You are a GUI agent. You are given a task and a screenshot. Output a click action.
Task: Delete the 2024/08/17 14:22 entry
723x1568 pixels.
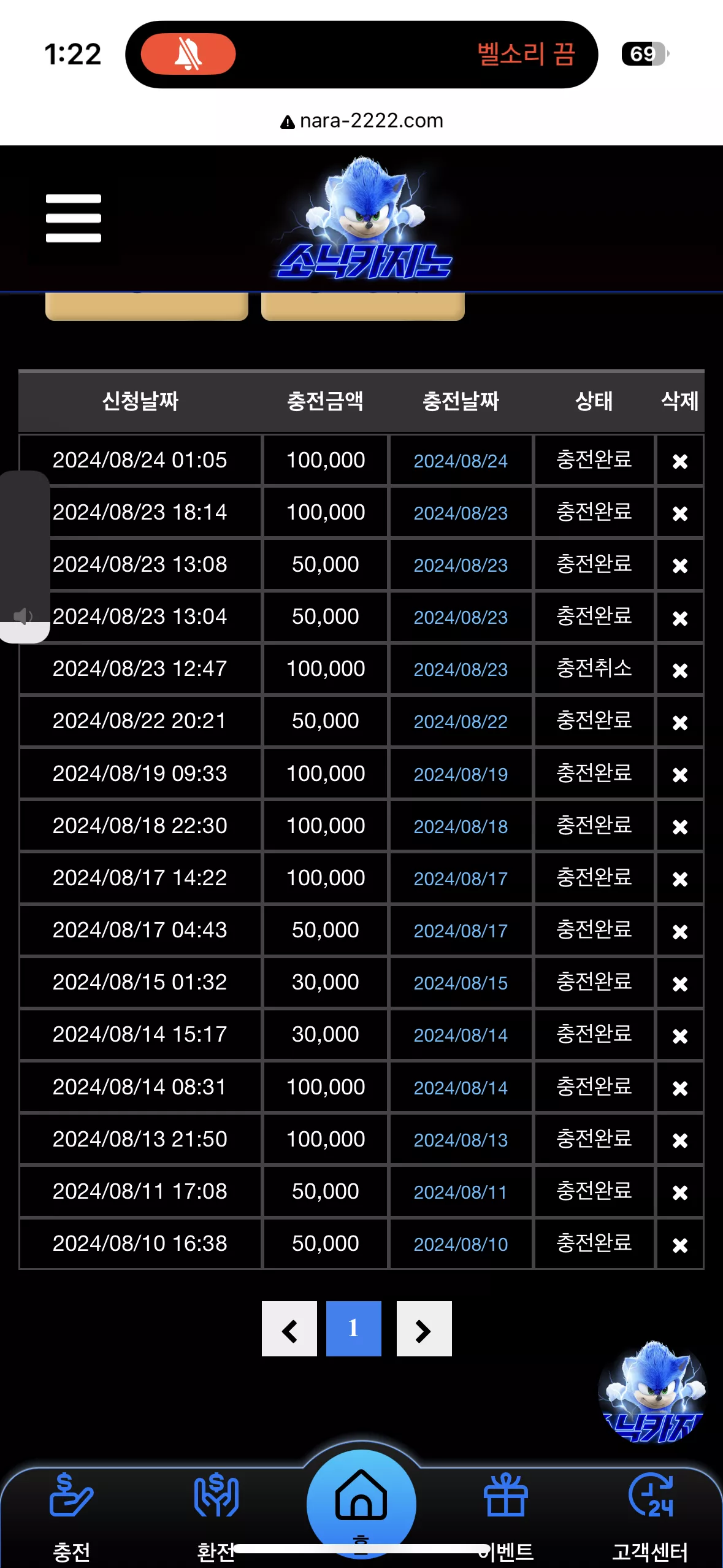(679, 878)
